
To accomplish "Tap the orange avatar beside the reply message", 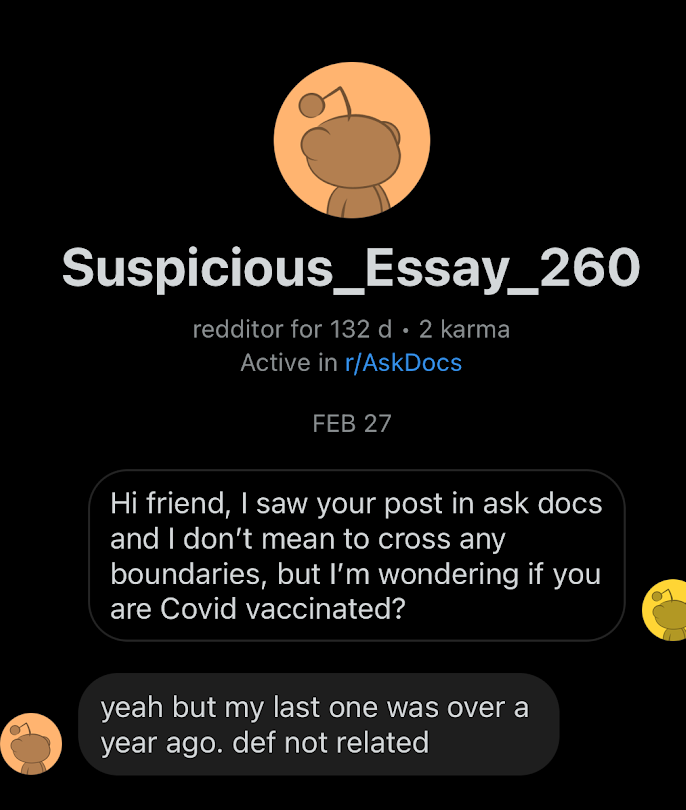I will [x=32, y=744].
